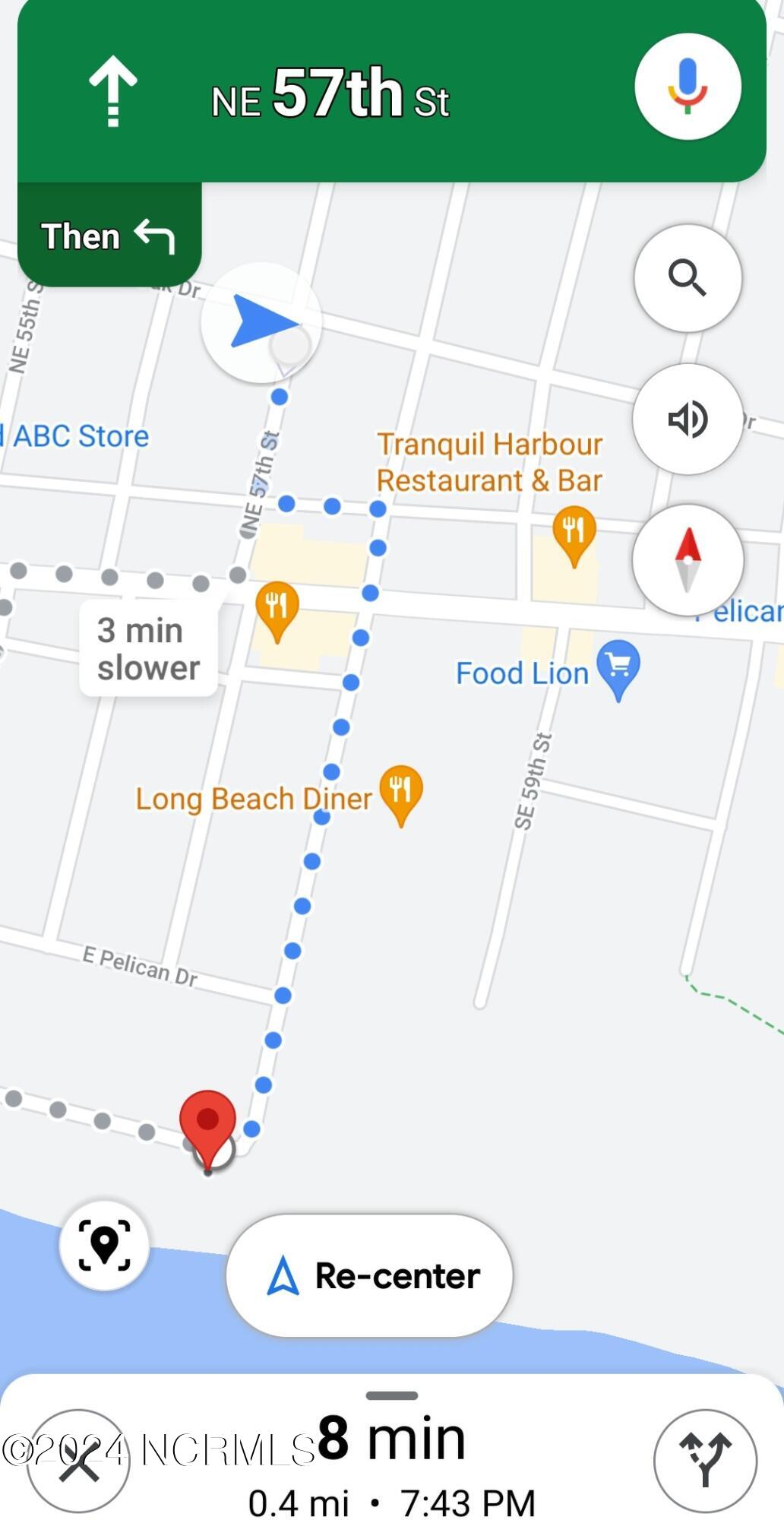Search along the route

[x=688, y=278]
